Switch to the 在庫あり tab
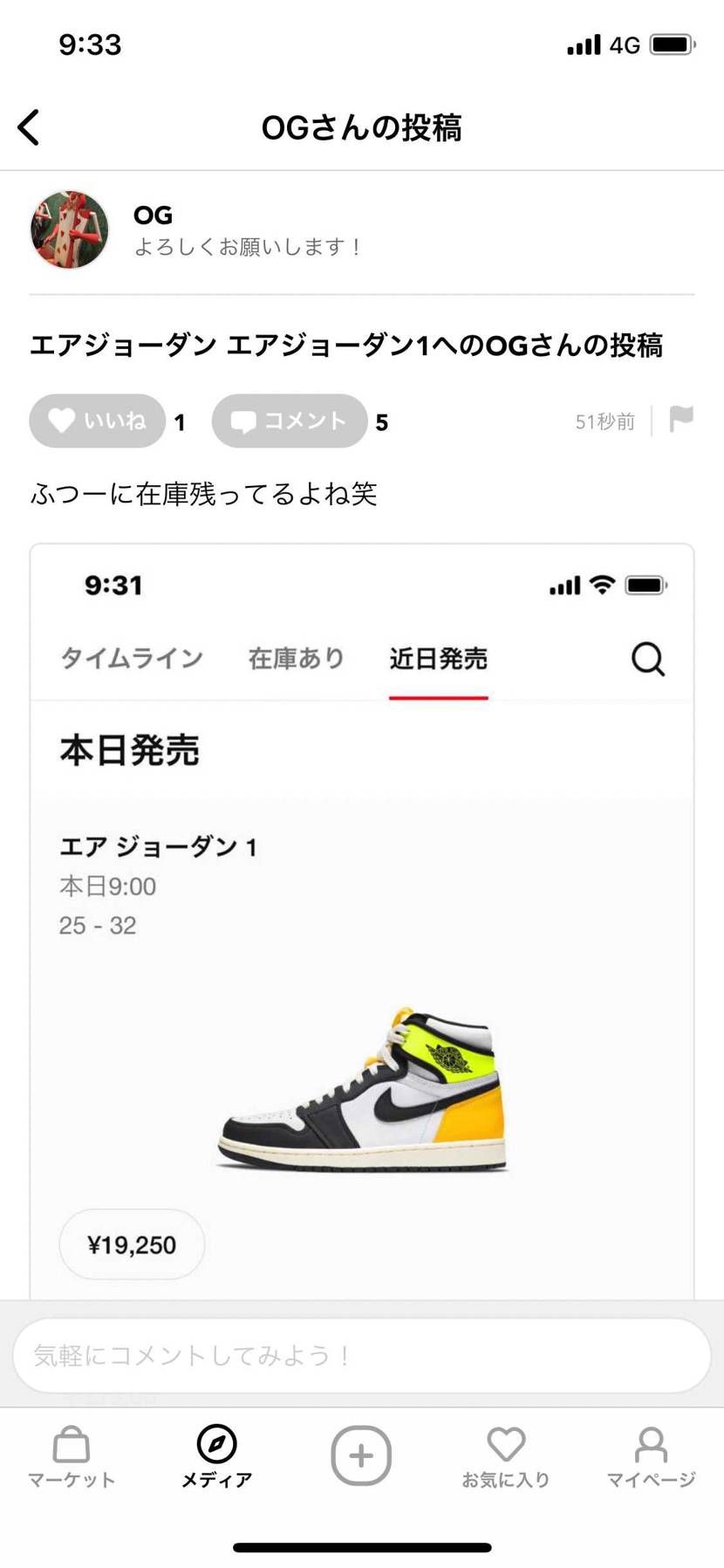This screenshot has width=724, height=1568. click(x=295, y=660)
